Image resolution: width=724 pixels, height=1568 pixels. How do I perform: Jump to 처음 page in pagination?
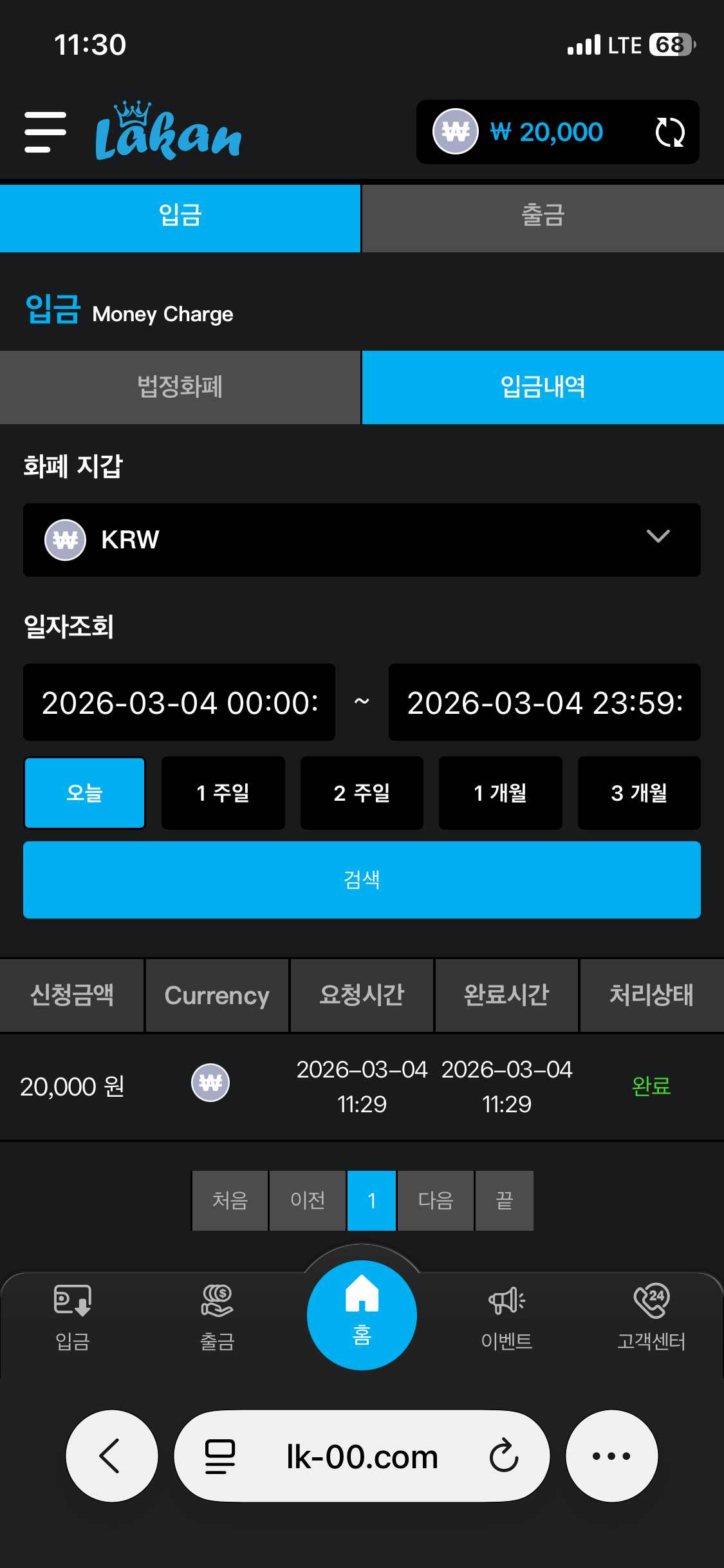click(230, 1200)
